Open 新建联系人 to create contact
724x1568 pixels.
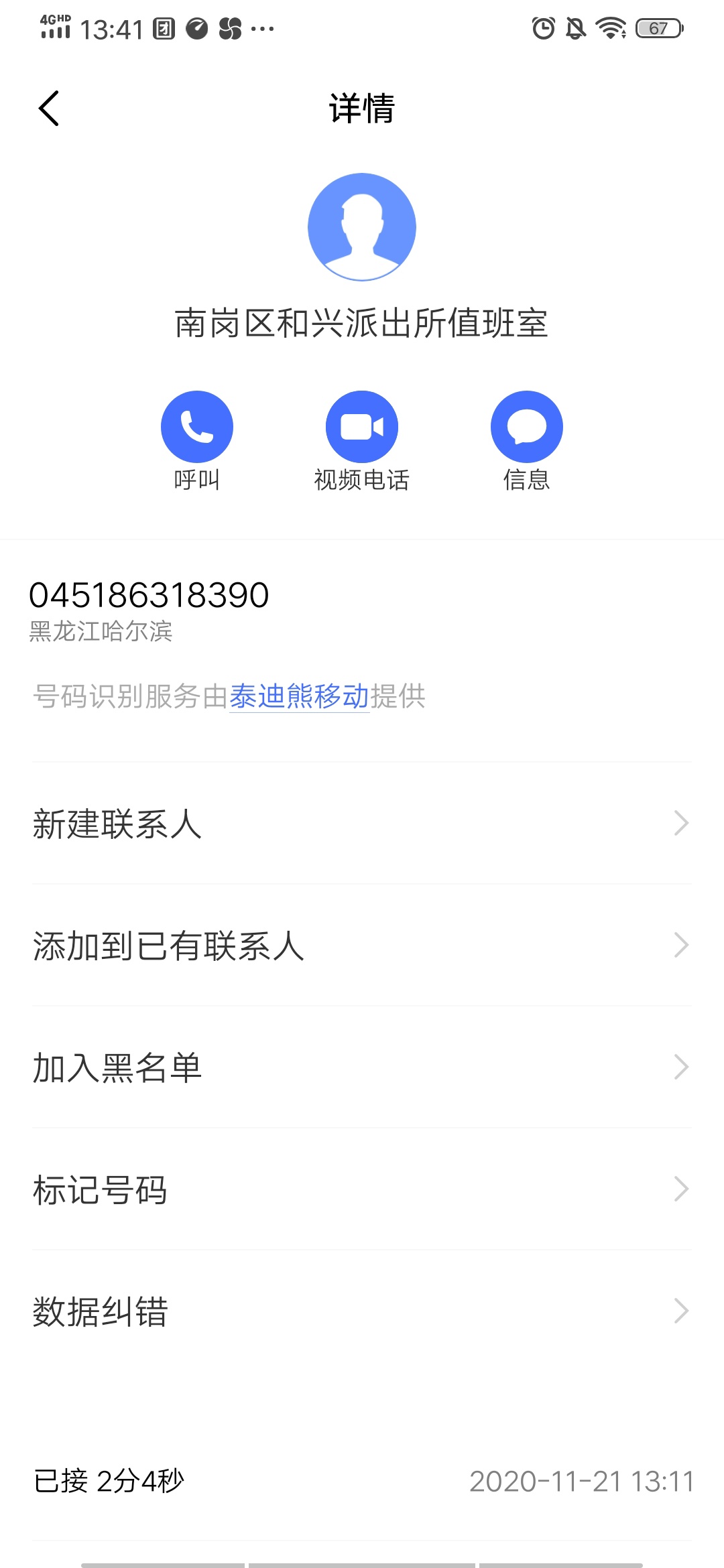click(362, 824)
